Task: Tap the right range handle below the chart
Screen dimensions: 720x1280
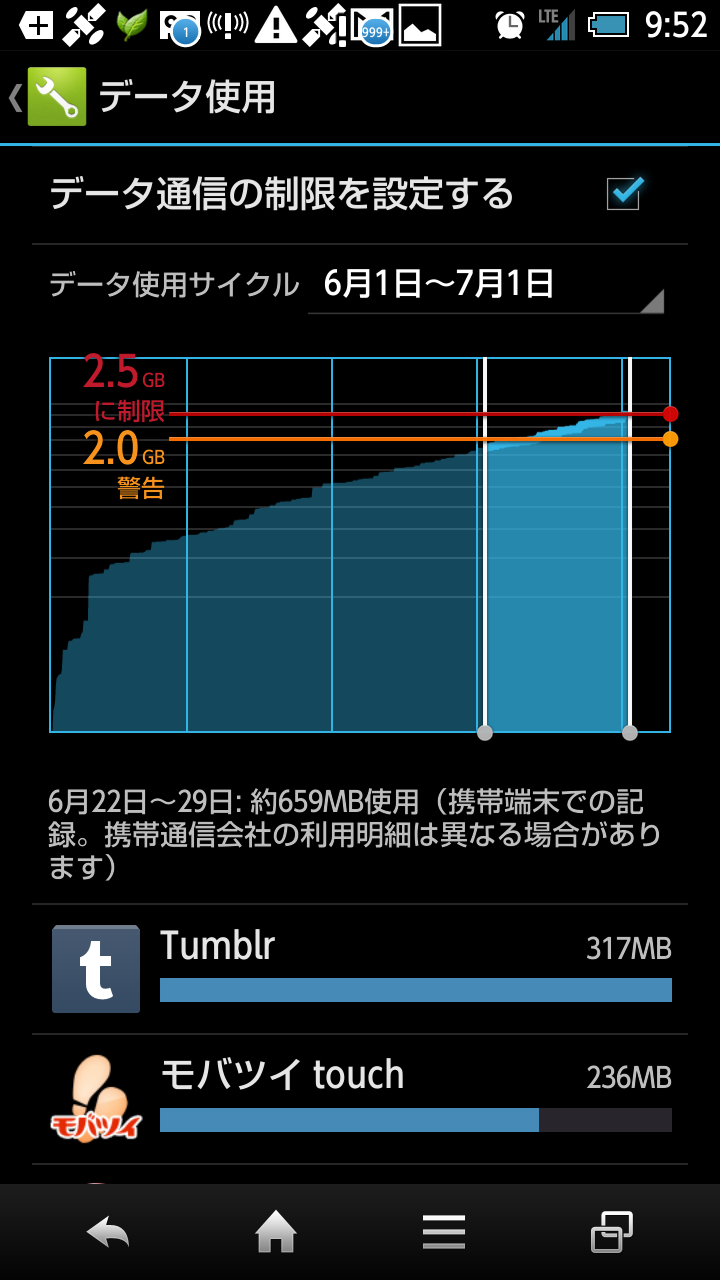Action: click(629, 732)
